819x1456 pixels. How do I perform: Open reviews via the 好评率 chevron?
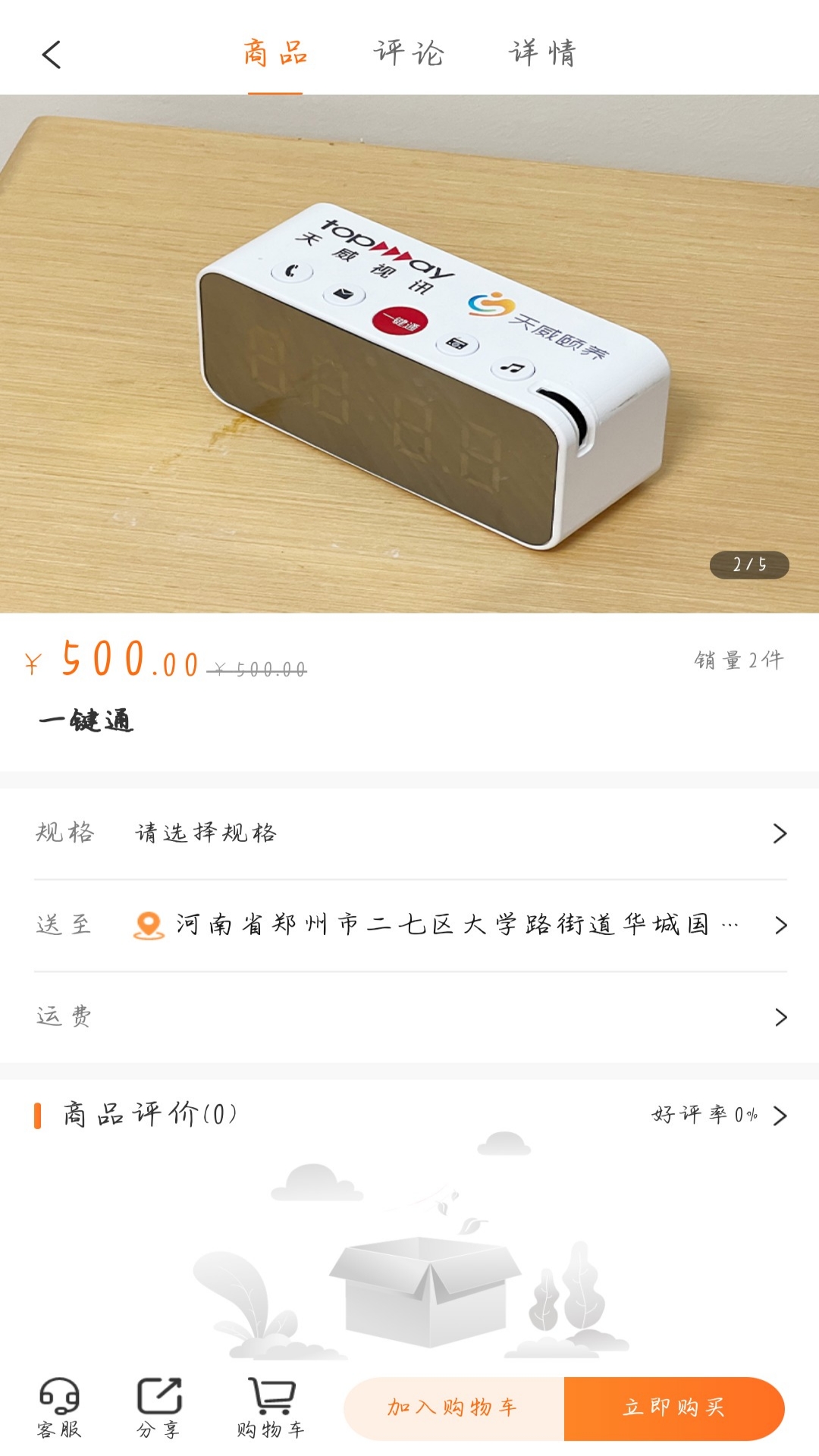tap(781, 1116)
